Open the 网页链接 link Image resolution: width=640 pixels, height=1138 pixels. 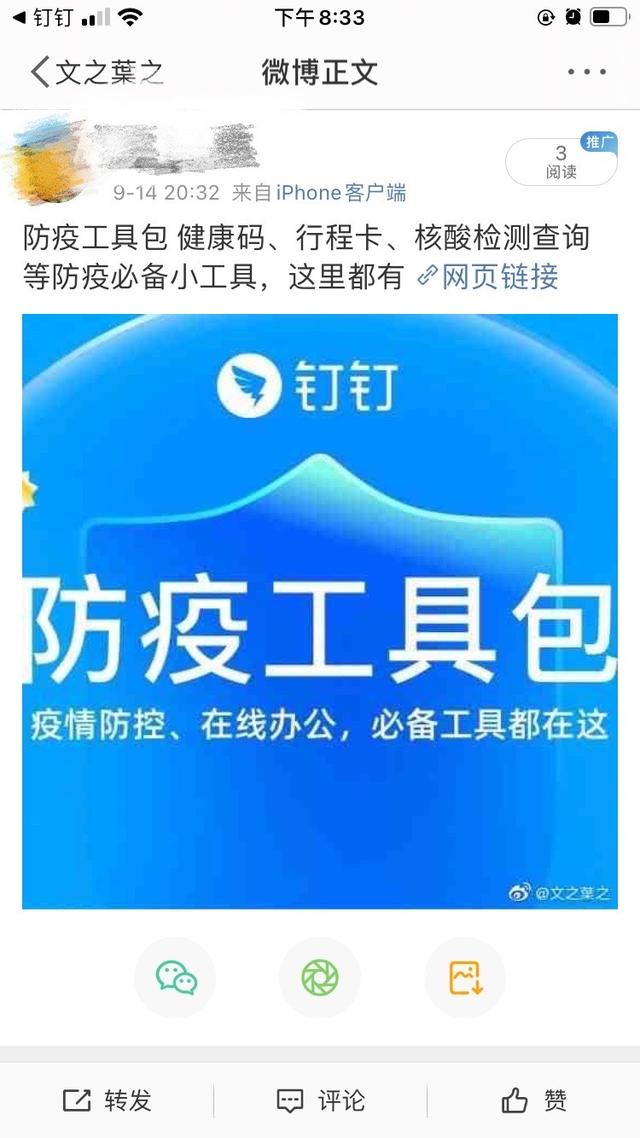[488, 277]
